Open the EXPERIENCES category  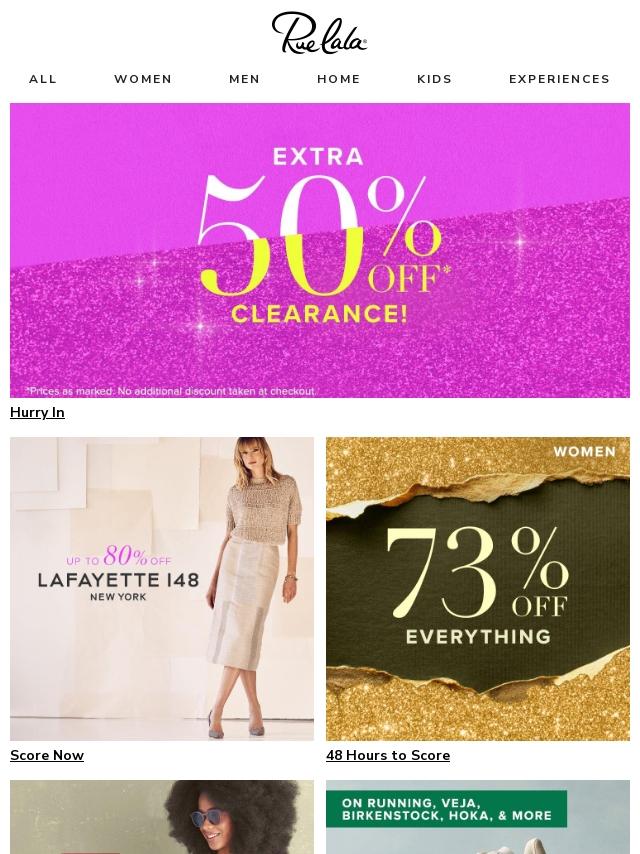pos(559,79)
